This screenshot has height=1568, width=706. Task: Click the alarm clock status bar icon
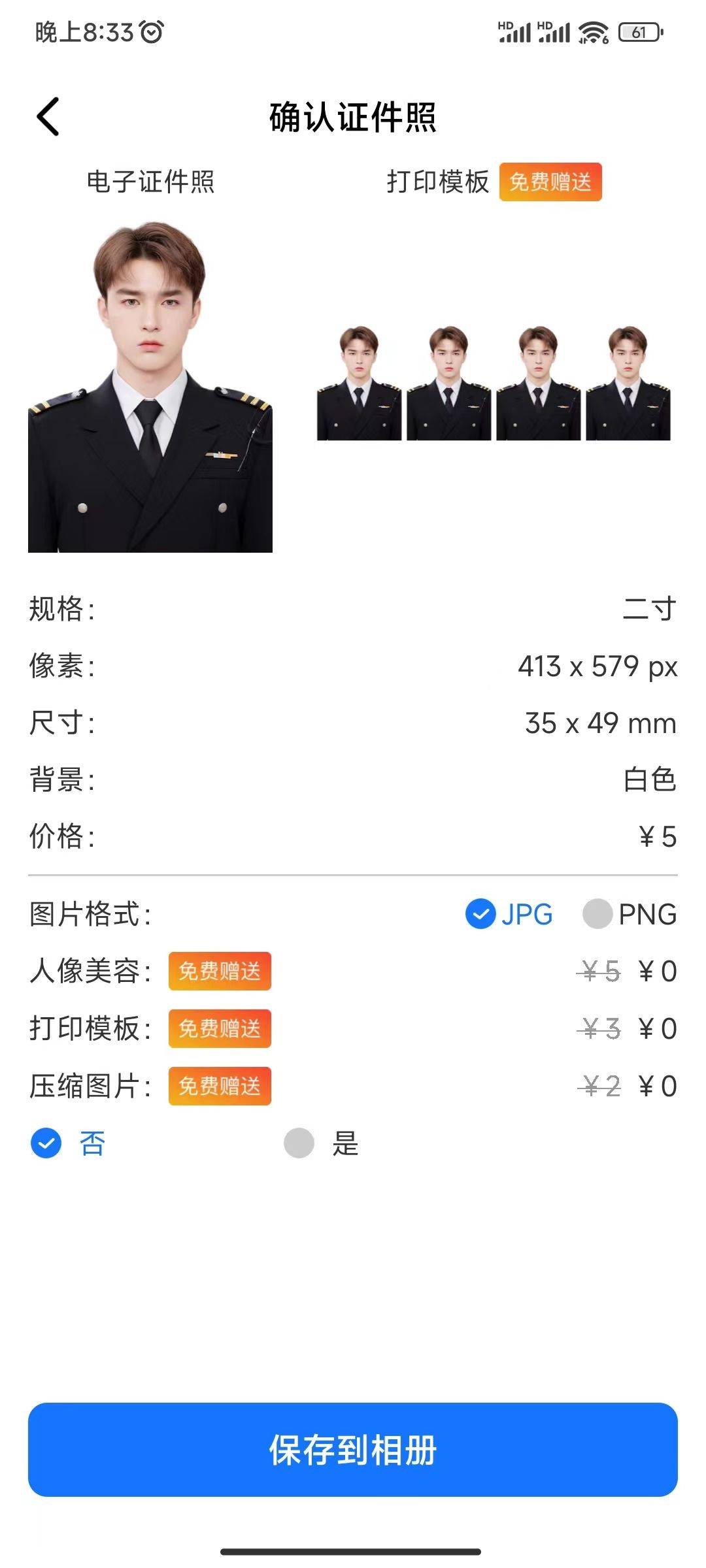pos(152,31)
